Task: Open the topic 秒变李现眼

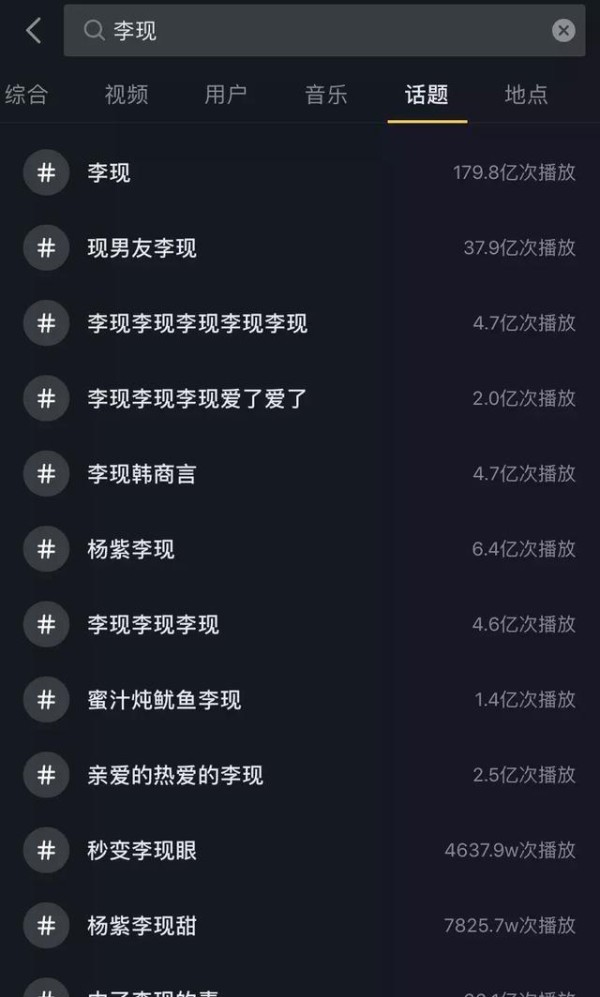Action: point(300,850)
